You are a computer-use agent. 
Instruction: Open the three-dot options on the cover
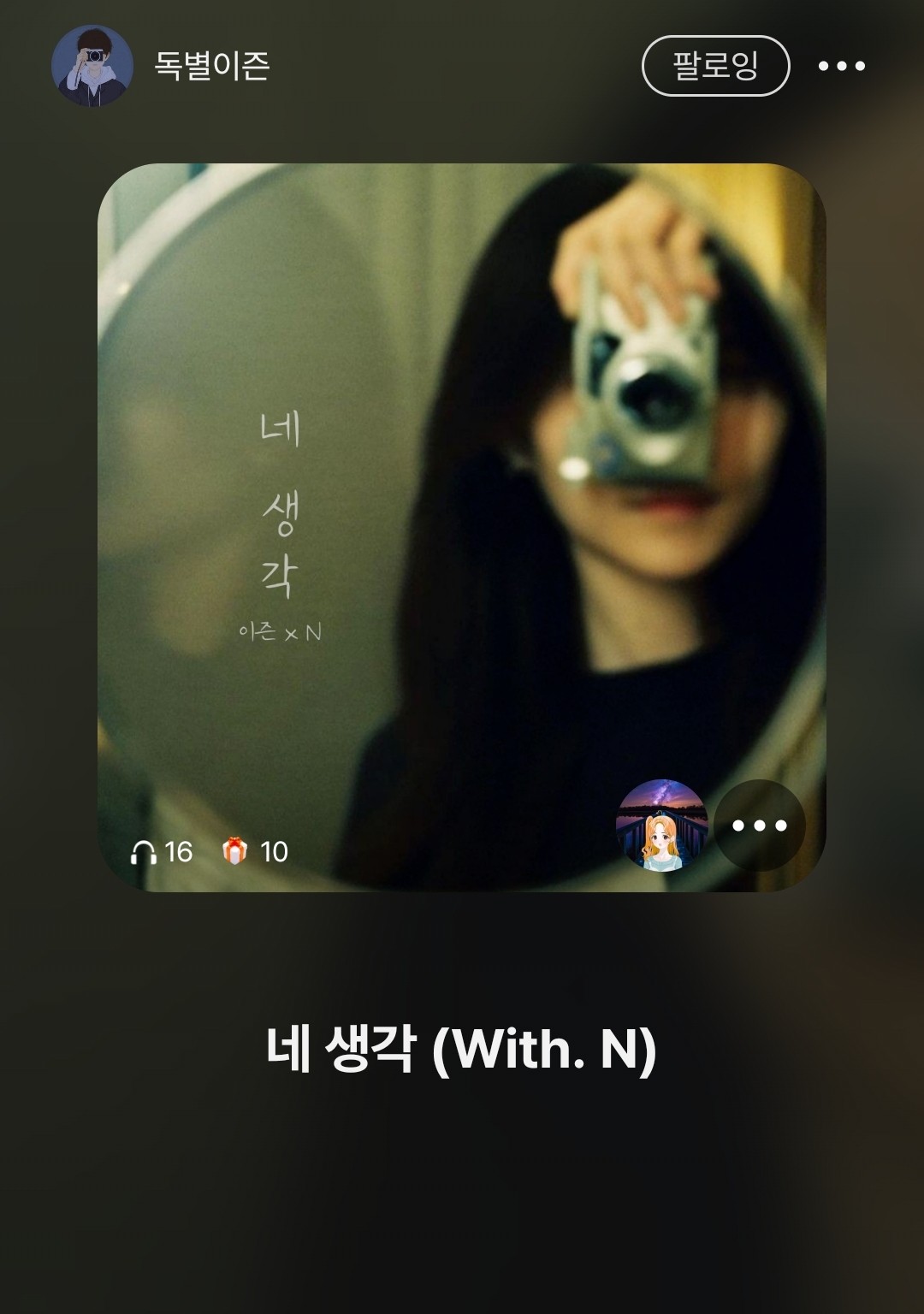tap(760, 826)
